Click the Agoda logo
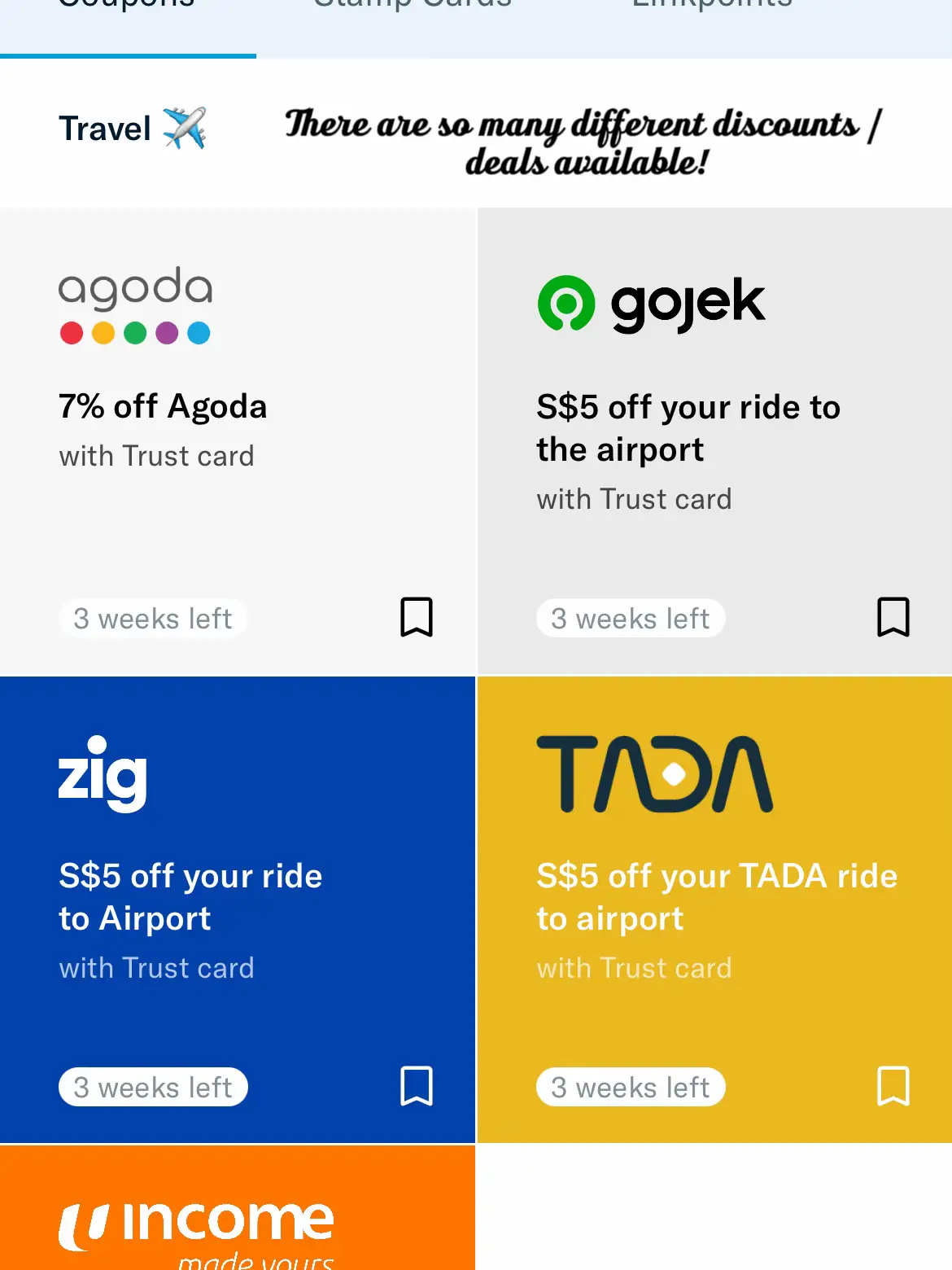 coord(134,305)
